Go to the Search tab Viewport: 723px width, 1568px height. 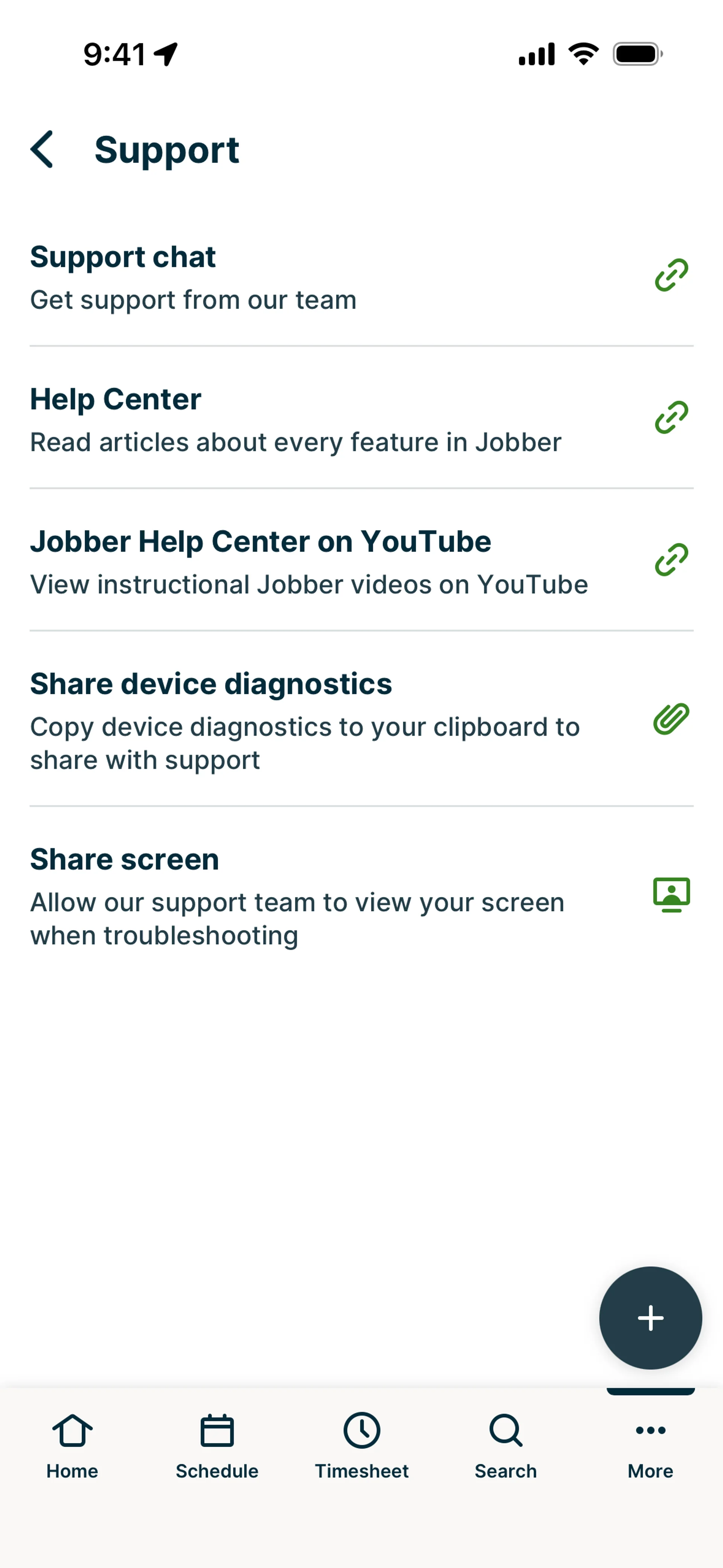click(506, 1446)
